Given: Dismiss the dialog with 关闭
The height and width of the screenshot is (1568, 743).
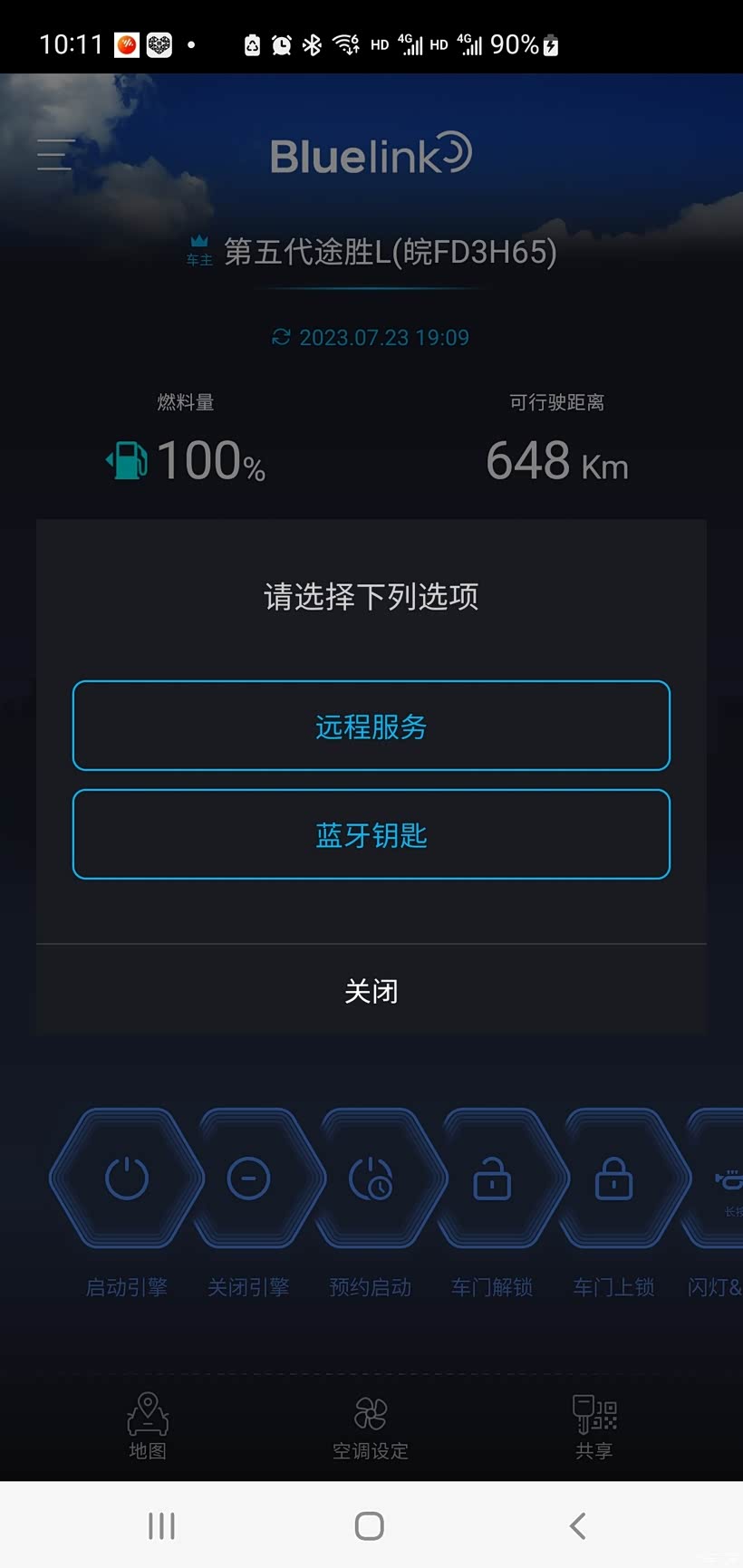Looking at the screenshot, I should click(371, 990).
